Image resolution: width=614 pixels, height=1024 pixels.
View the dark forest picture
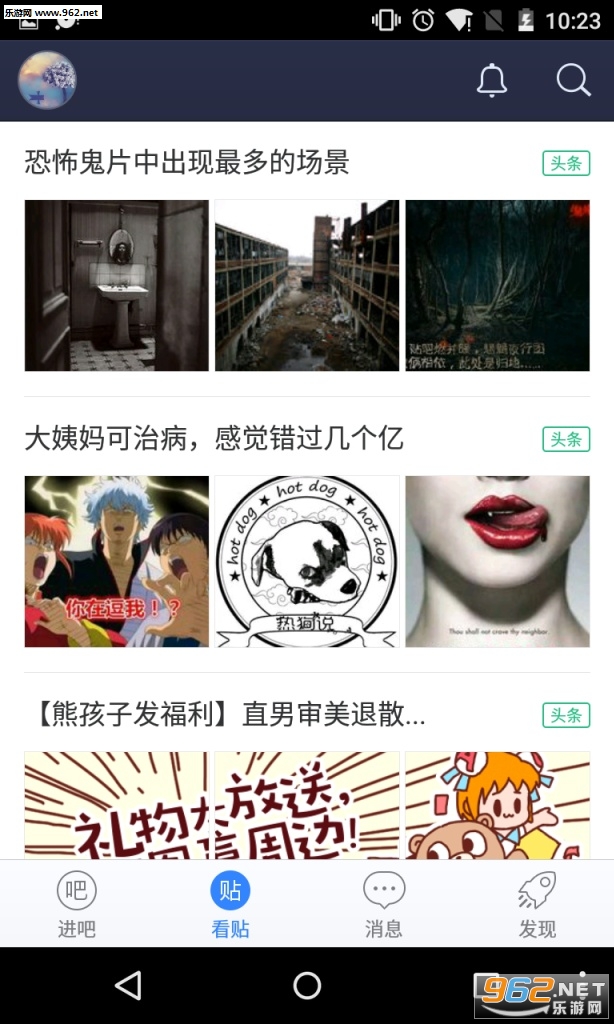[x=497, y=285]
